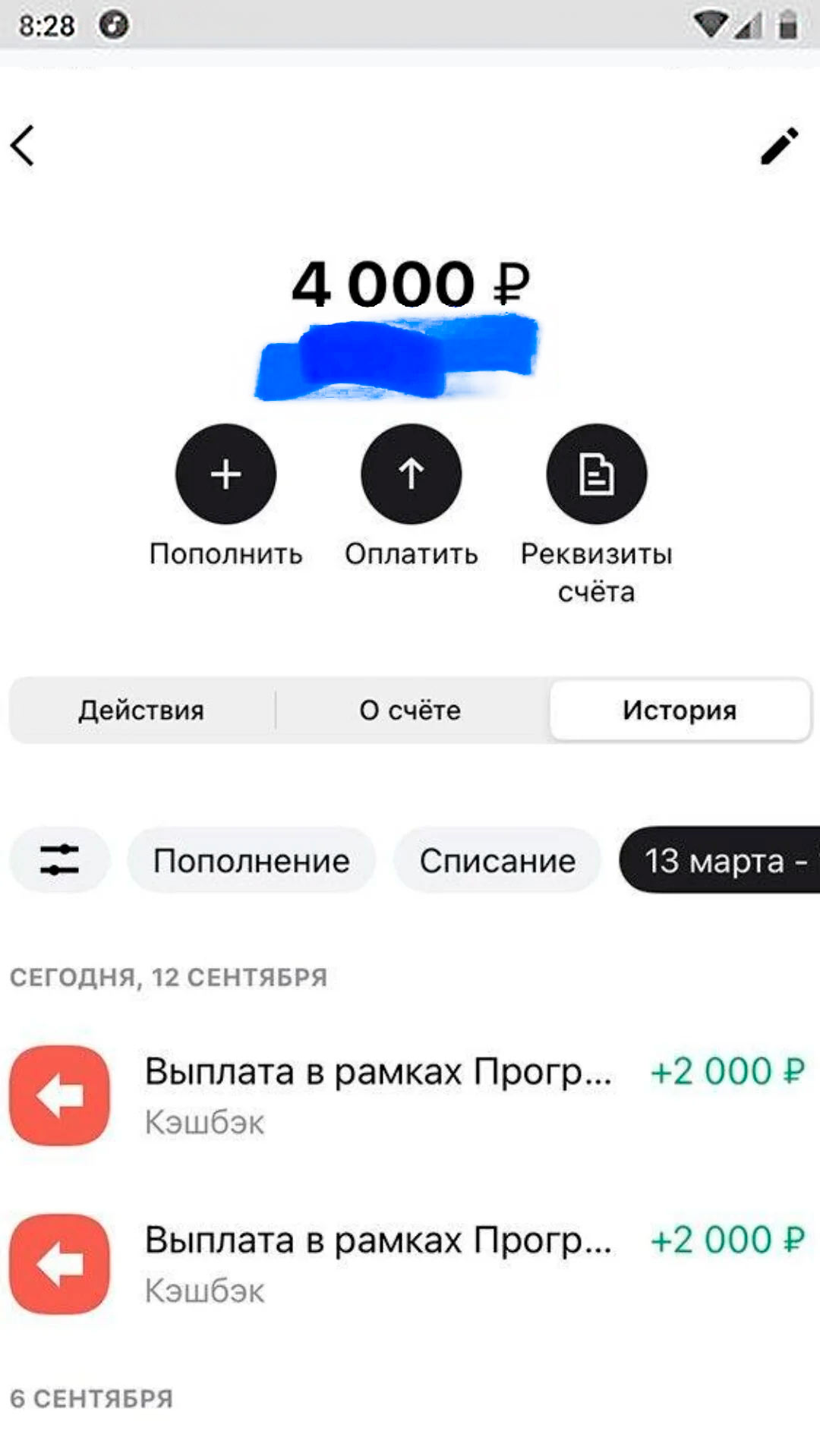Open Реквизиты счёта document icon
The image size is (820, 1456).
[x=597, y=473]
